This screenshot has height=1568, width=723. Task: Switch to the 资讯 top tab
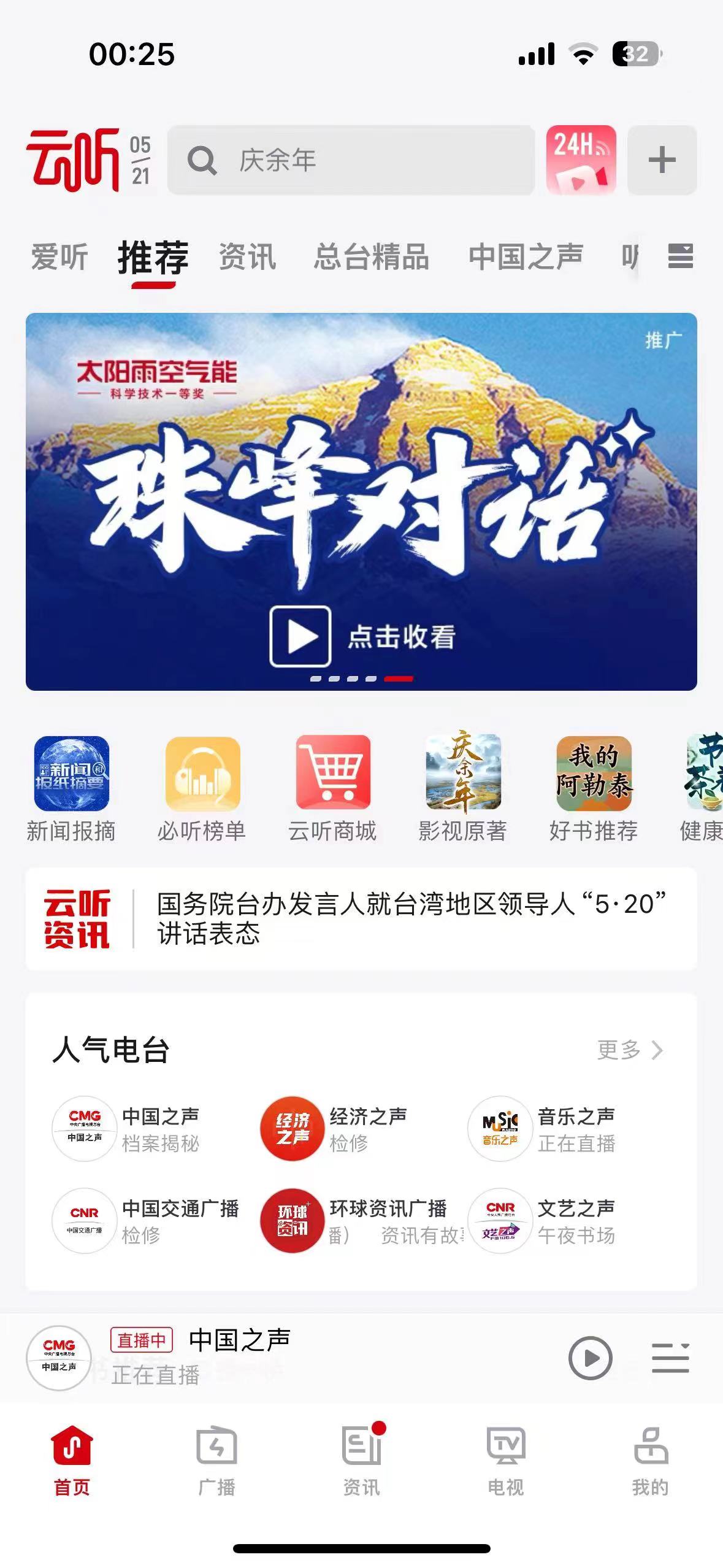(247, 256)
